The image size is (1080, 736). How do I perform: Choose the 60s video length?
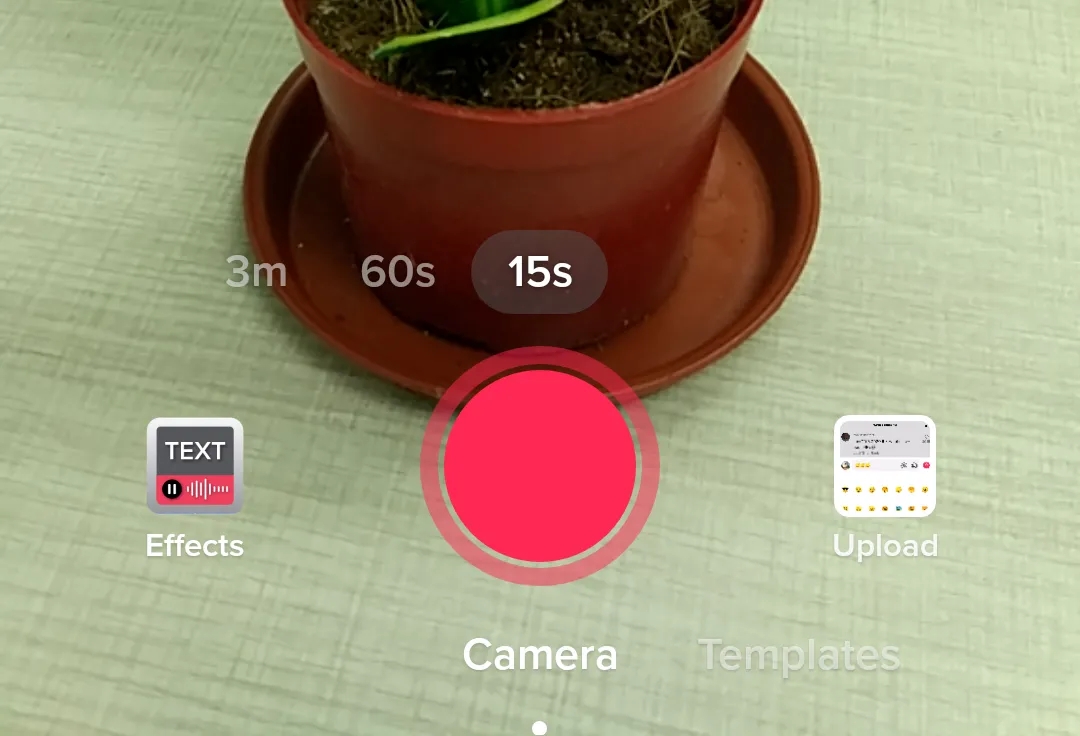397,272
